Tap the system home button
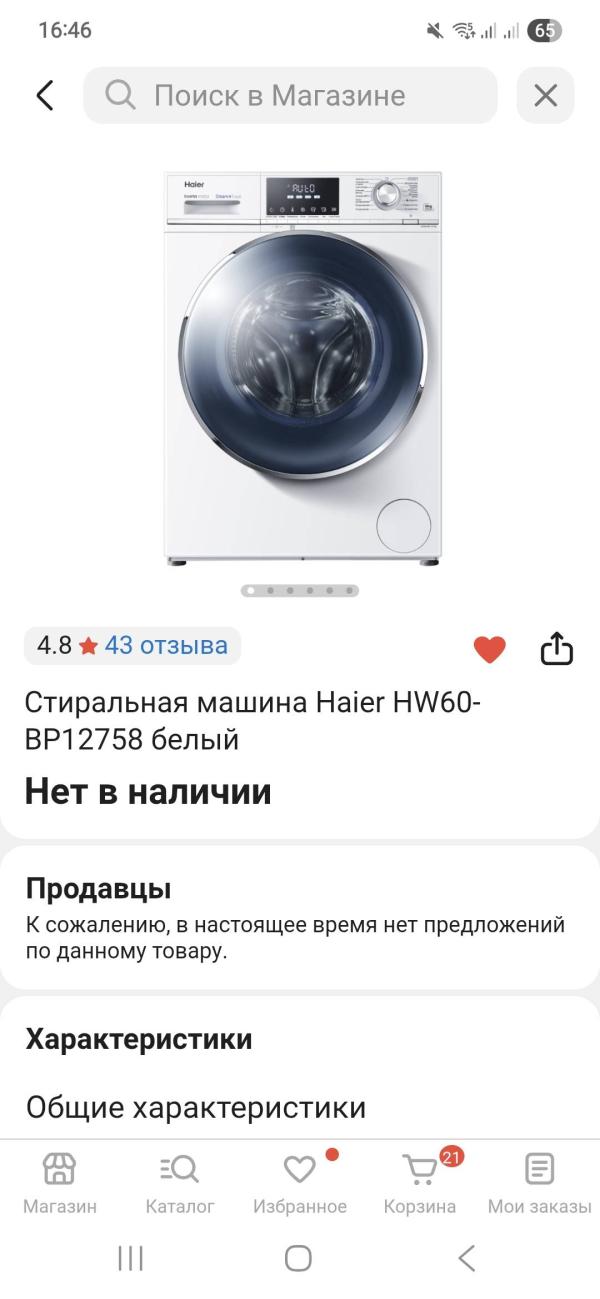Screen dimensions: 600x1299 point(298,1258)
